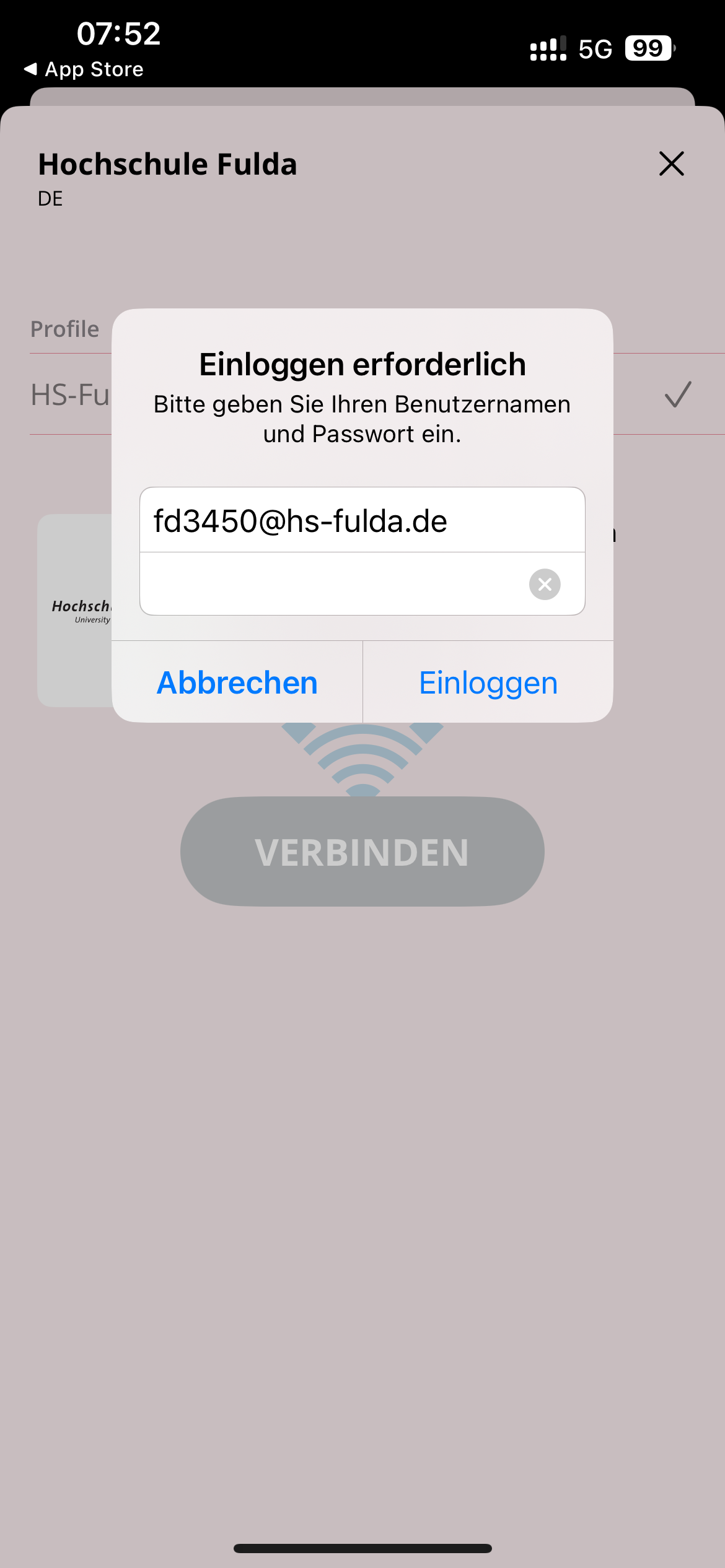Screen dimensions: 725x1568
Task: Return to the App Store
Action: [84, 69]
